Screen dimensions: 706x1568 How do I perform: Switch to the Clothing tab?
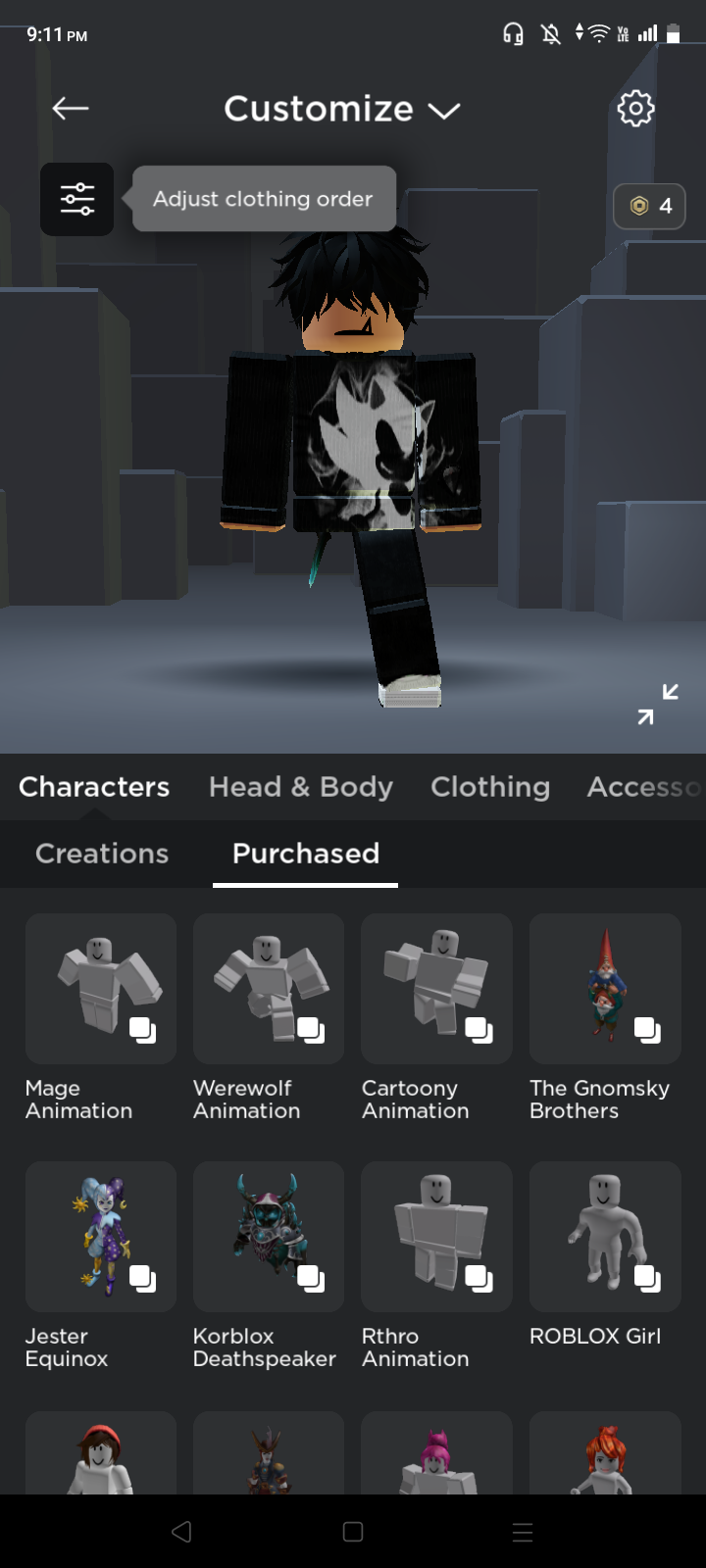[489, 787]
